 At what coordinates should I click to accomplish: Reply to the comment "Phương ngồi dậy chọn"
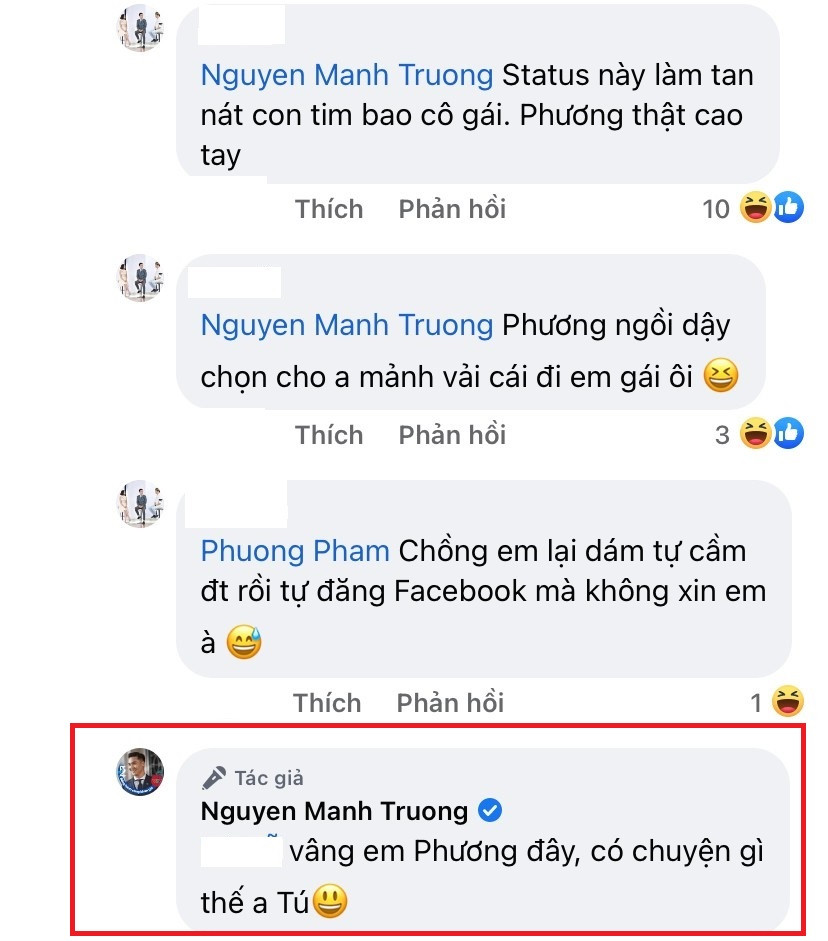[x=452, y=435]
